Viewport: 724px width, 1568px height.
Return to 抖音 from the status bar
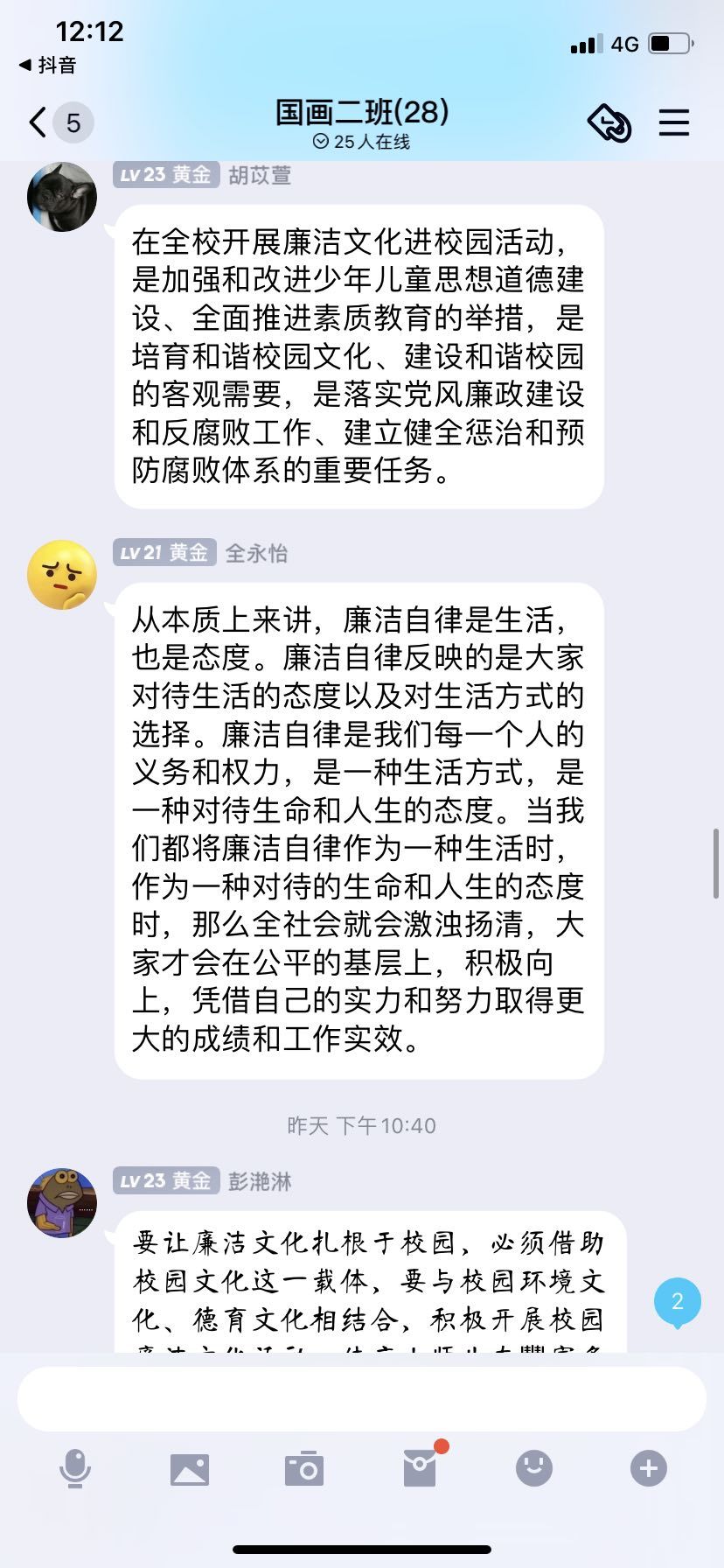pyautogui.click(x=48, y=65)
